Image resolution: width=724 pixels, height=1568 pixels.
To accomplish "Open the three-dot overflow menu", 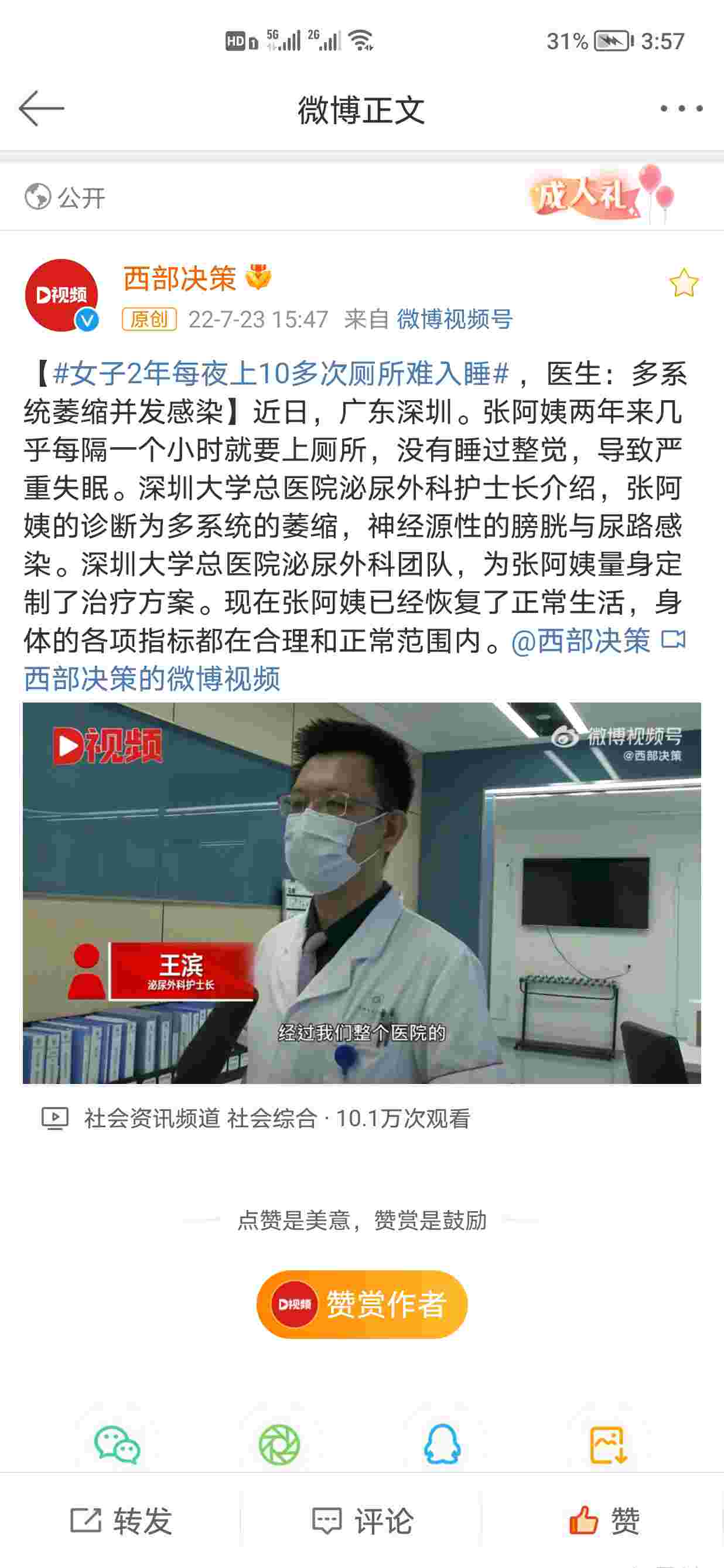I will click(681, 108).
